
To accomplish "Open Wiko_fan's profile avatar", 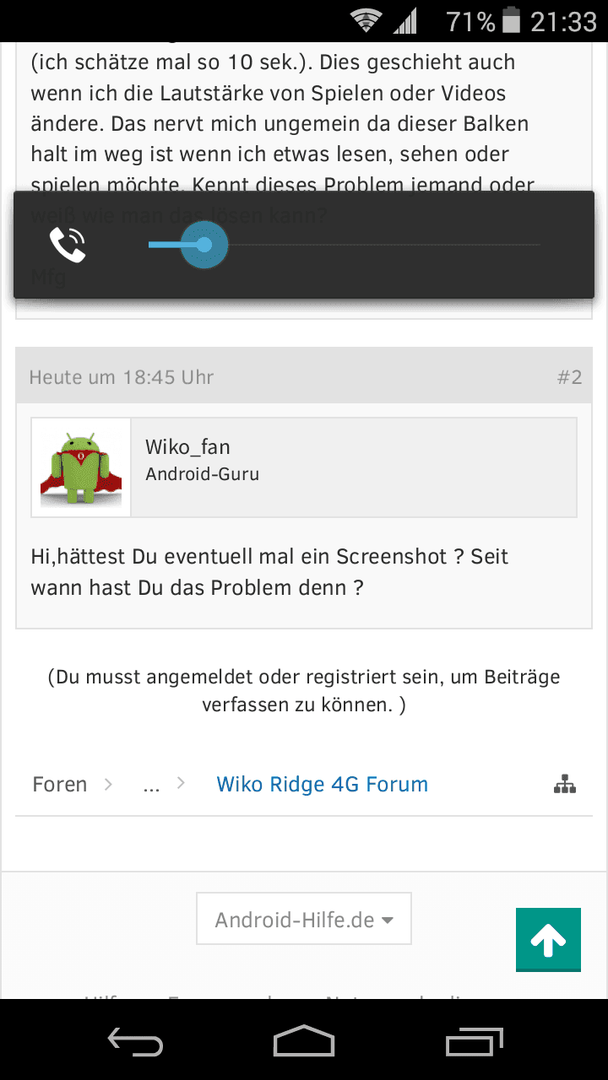I will (81, 467).
